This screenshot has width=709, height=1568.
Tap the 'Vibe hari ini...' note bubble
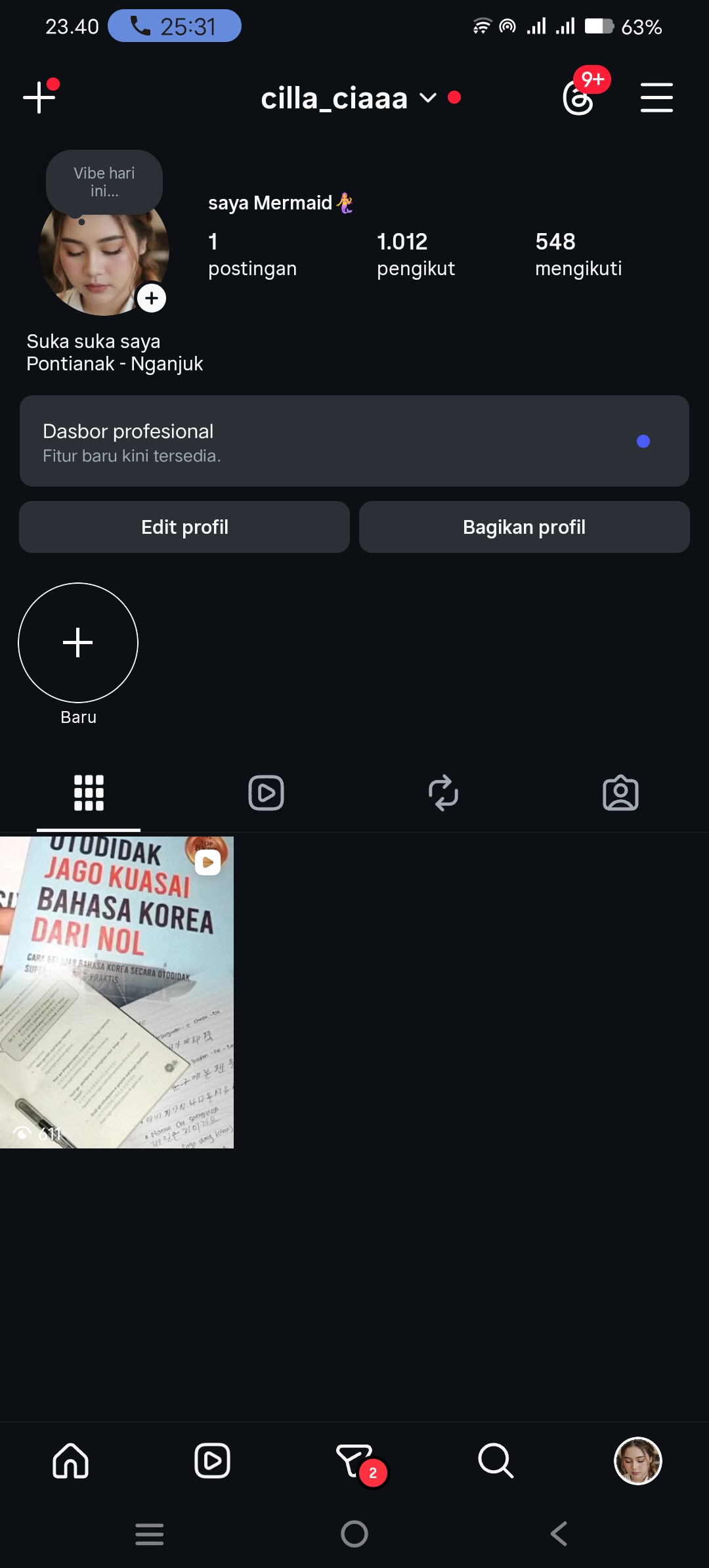point(104,182)
